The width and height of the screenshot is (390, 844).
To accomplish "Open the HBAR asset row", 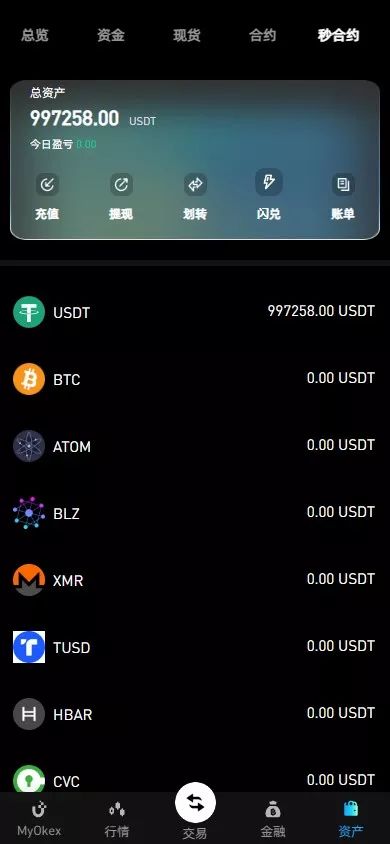I will pyautogui.click(x=195, y=714).
